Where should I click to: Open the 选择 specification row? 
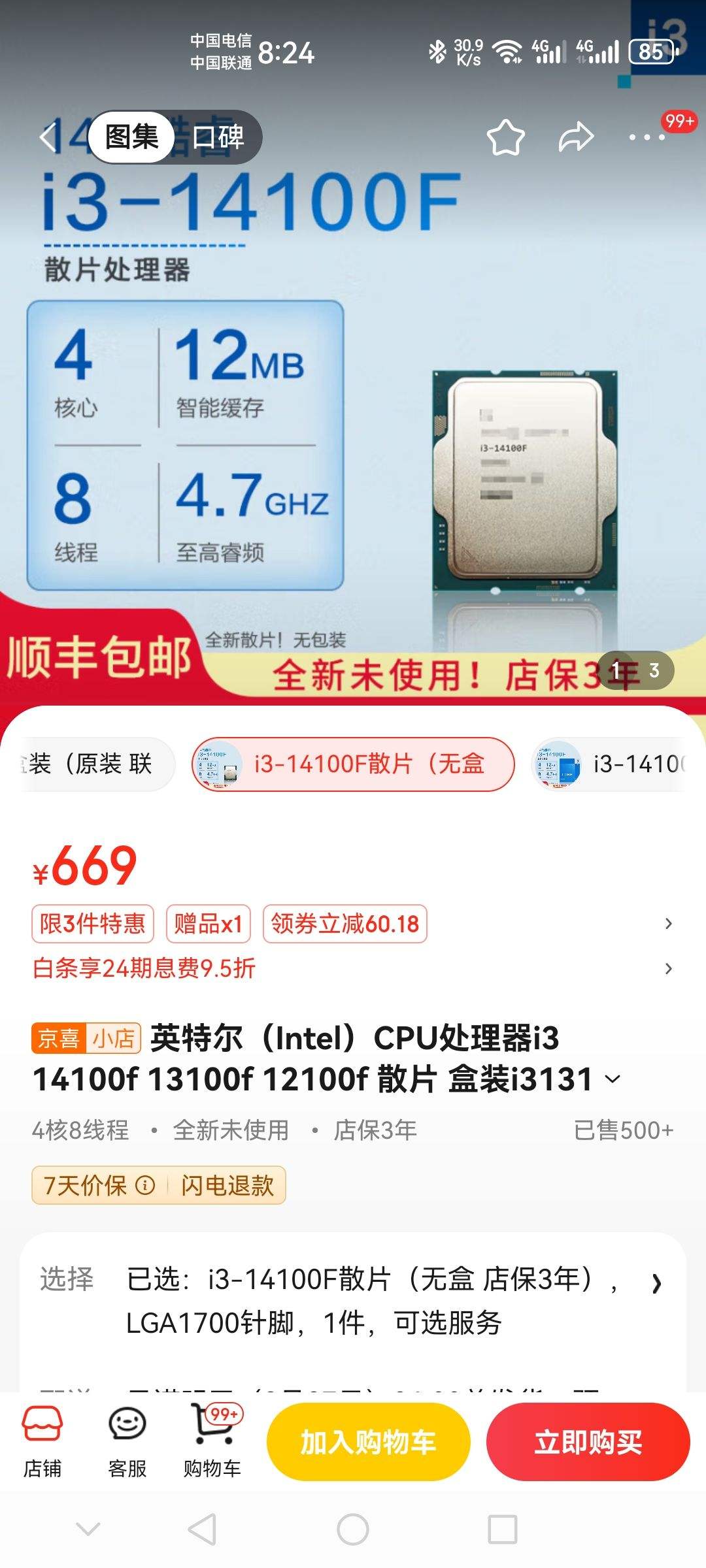[x=353, y=1300]
